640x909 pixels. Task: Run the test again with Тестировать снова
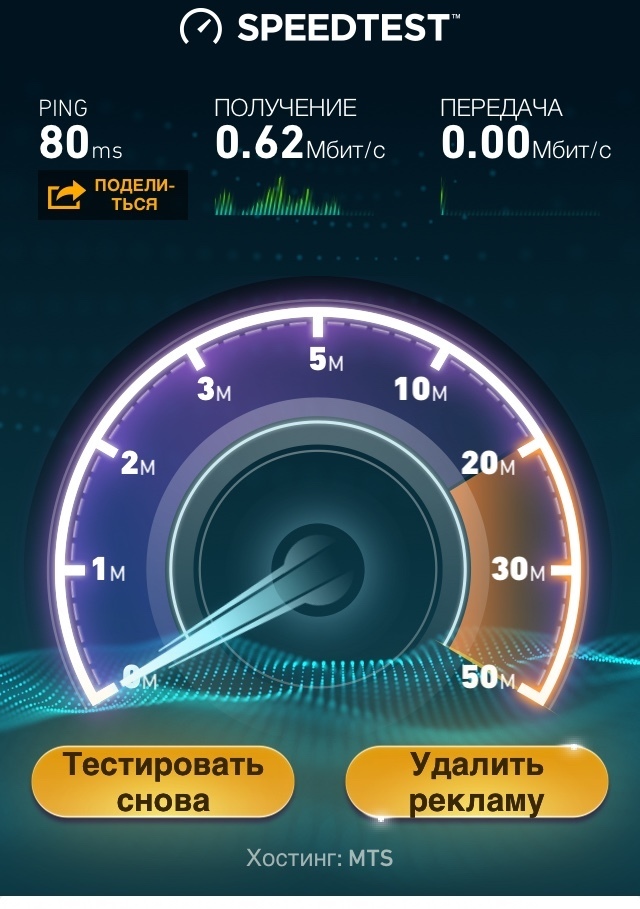click(x=163, y=782)
